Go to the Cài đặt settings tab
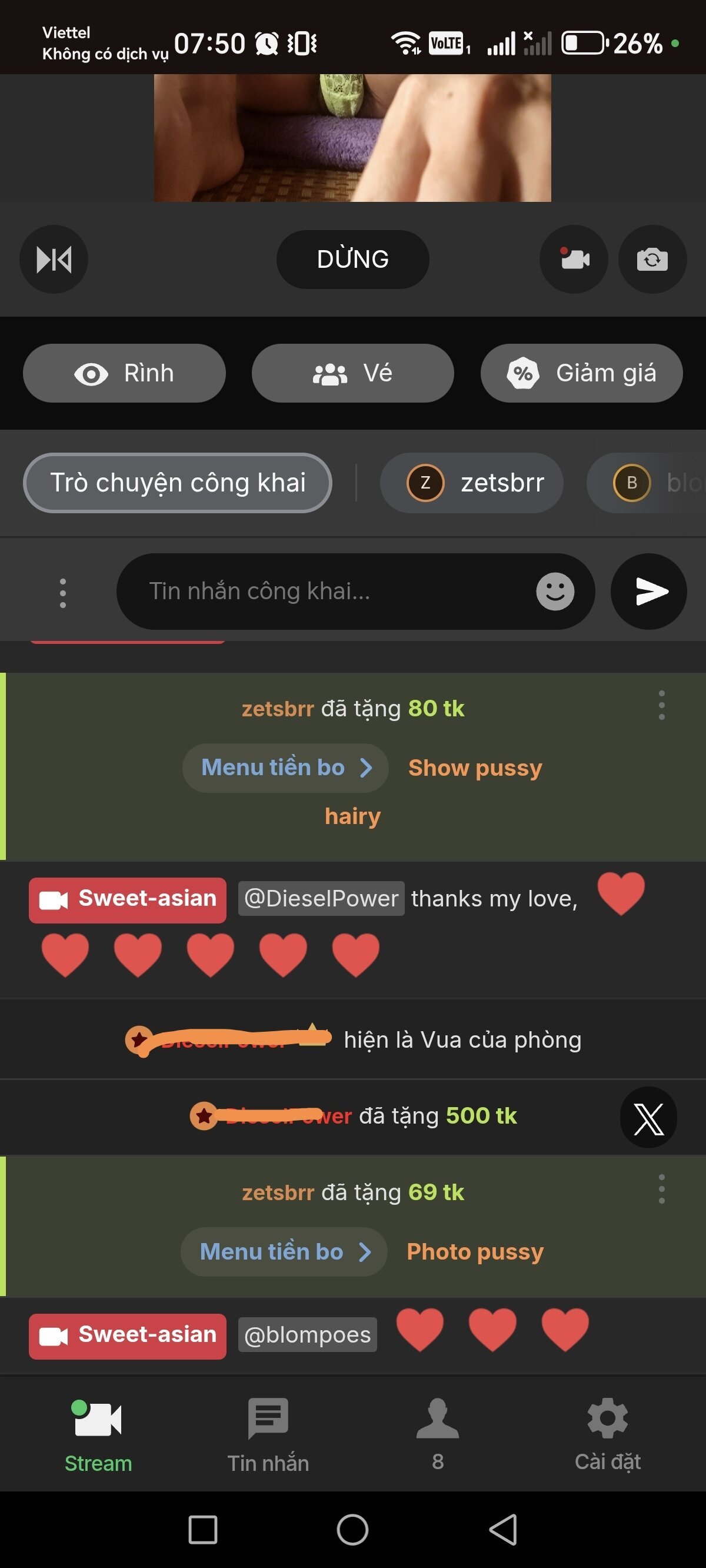This screenshot has width=706, height=1568. 607,1434
